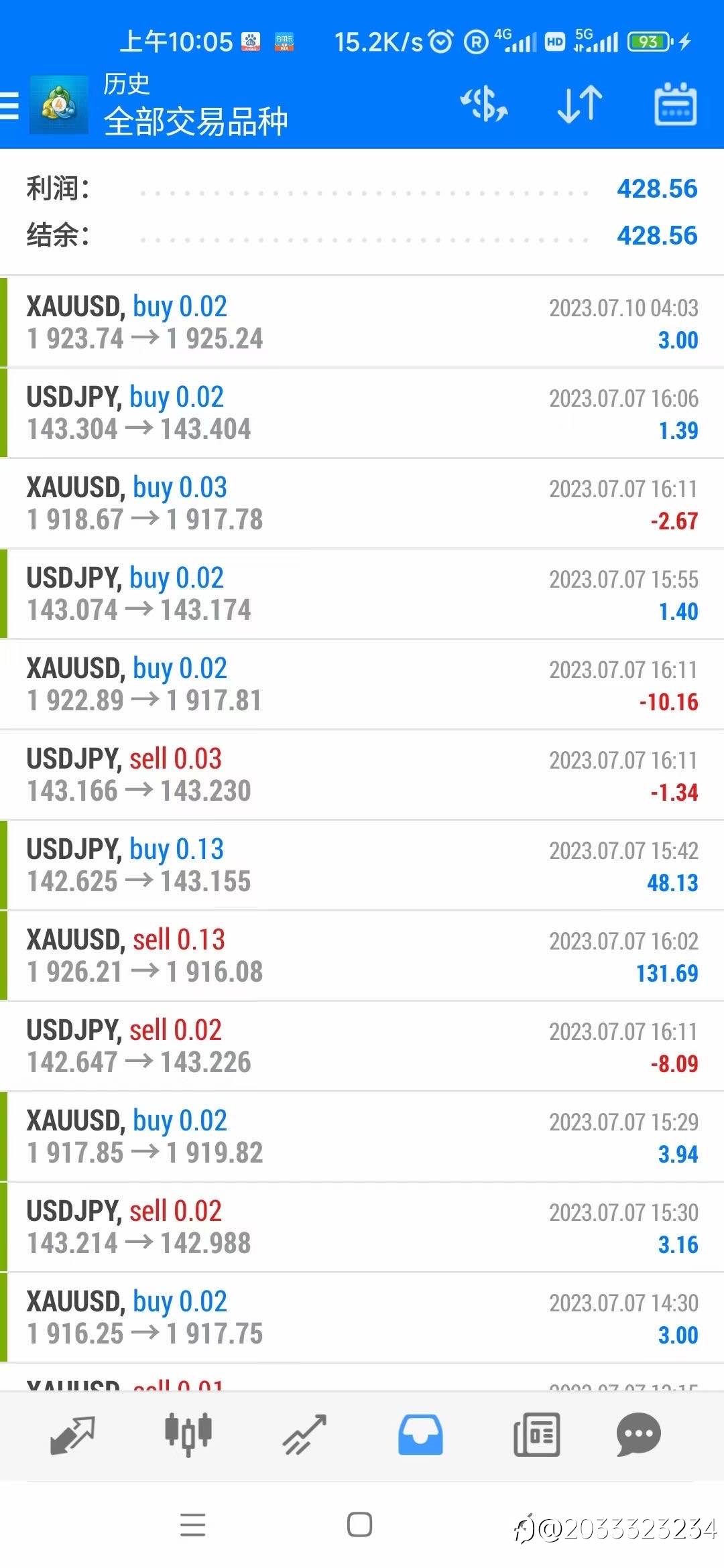Change the history sort order

click(x=580, y=105)
